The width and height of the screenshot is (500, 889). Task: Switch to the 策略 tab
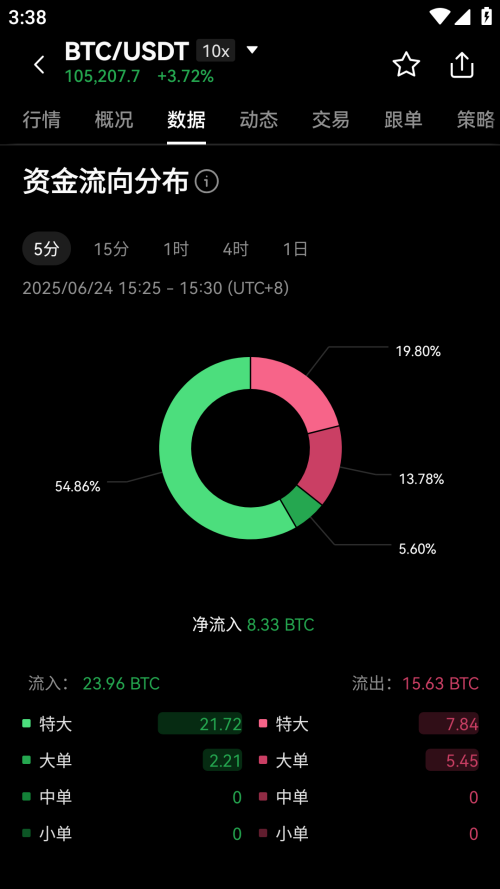pos(476,120)
